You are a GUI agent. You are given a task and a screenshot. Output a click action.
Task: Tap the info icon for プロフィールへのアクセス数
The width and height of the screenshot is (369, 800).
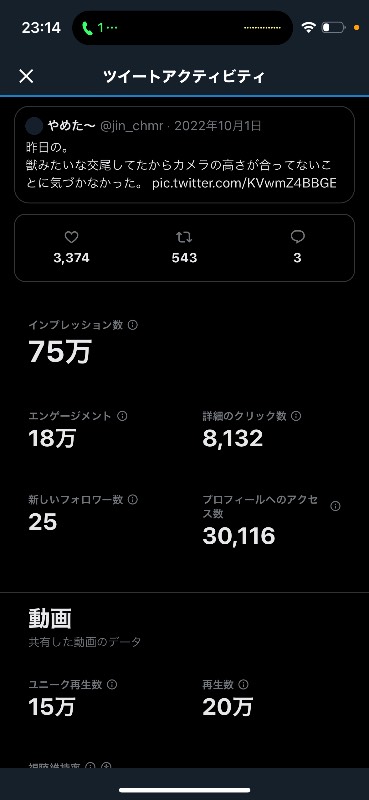(335, 506)
